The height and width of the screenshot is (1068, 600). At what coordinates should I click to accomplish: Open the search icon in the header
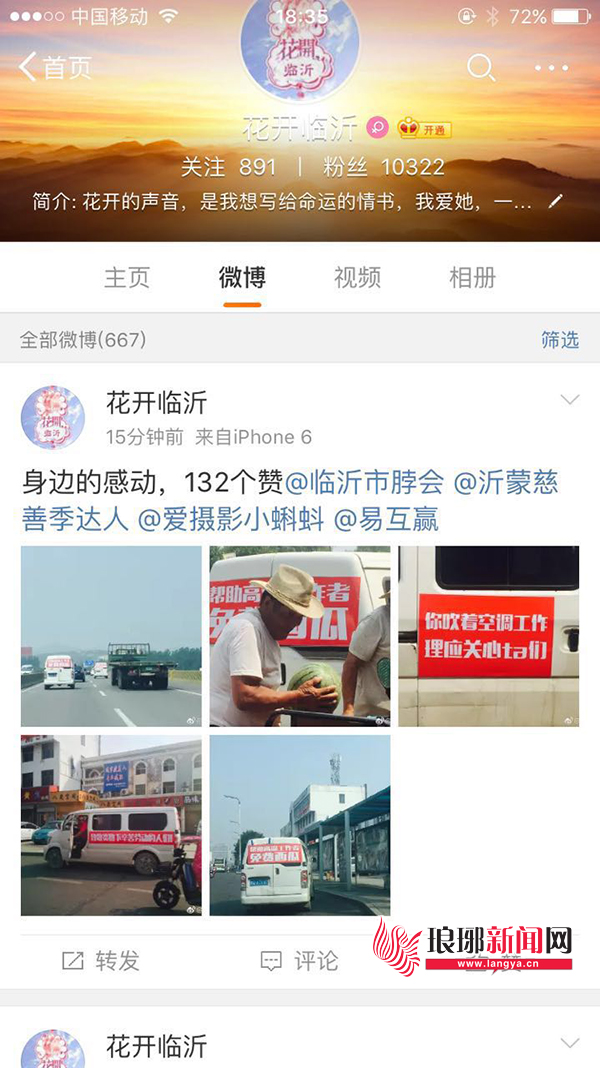[x=481, y=67]
